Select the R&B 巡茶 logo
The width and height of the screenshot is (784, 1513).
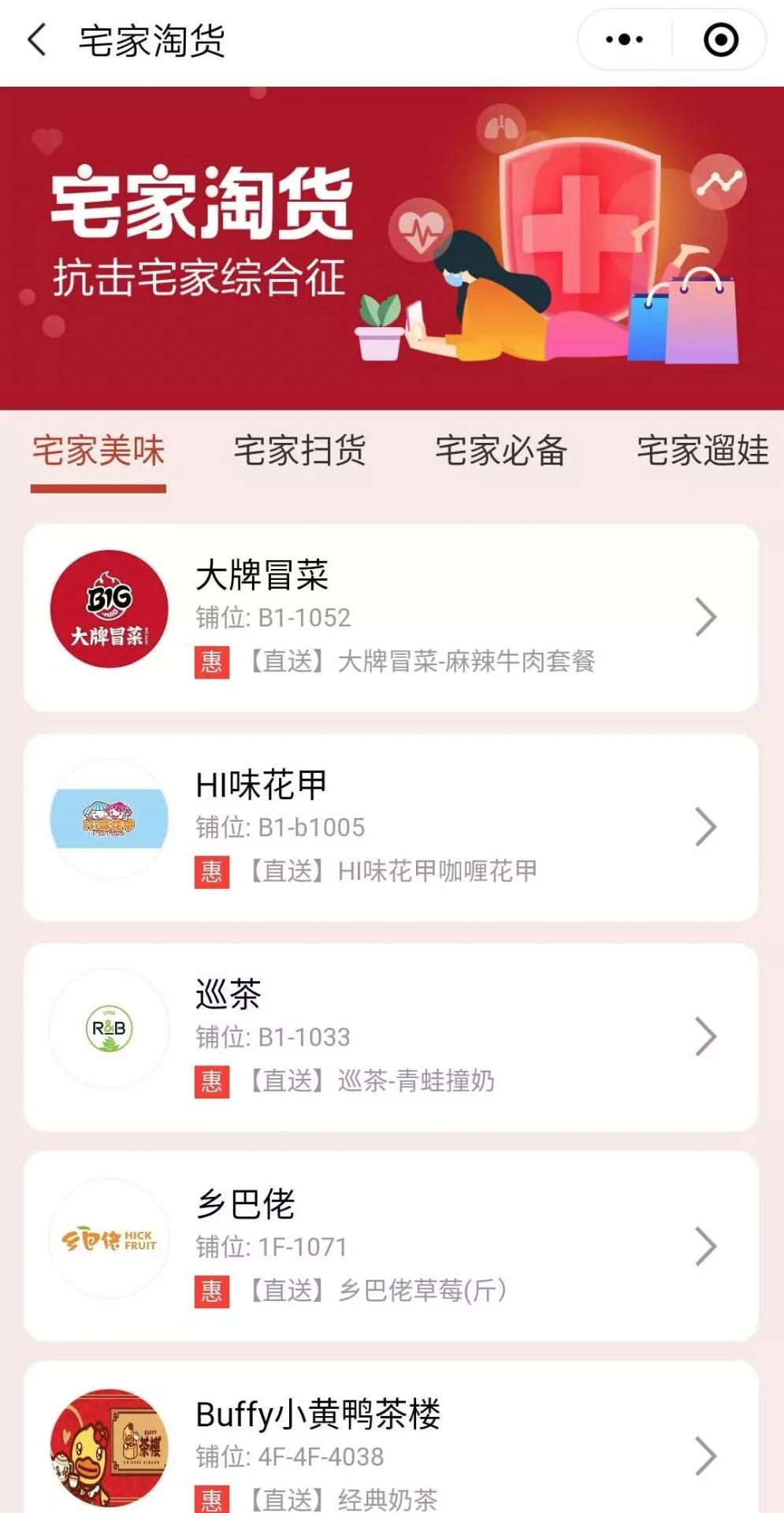click(109, 1027)
